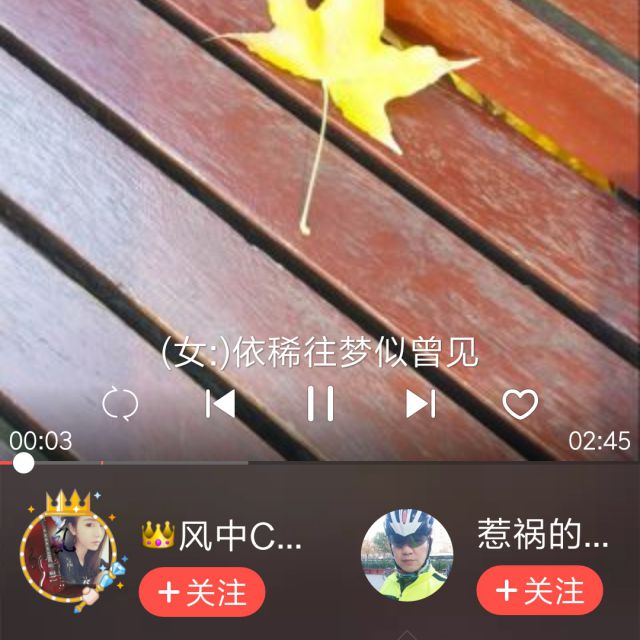Skip back to the previous track

coord(220,404)
